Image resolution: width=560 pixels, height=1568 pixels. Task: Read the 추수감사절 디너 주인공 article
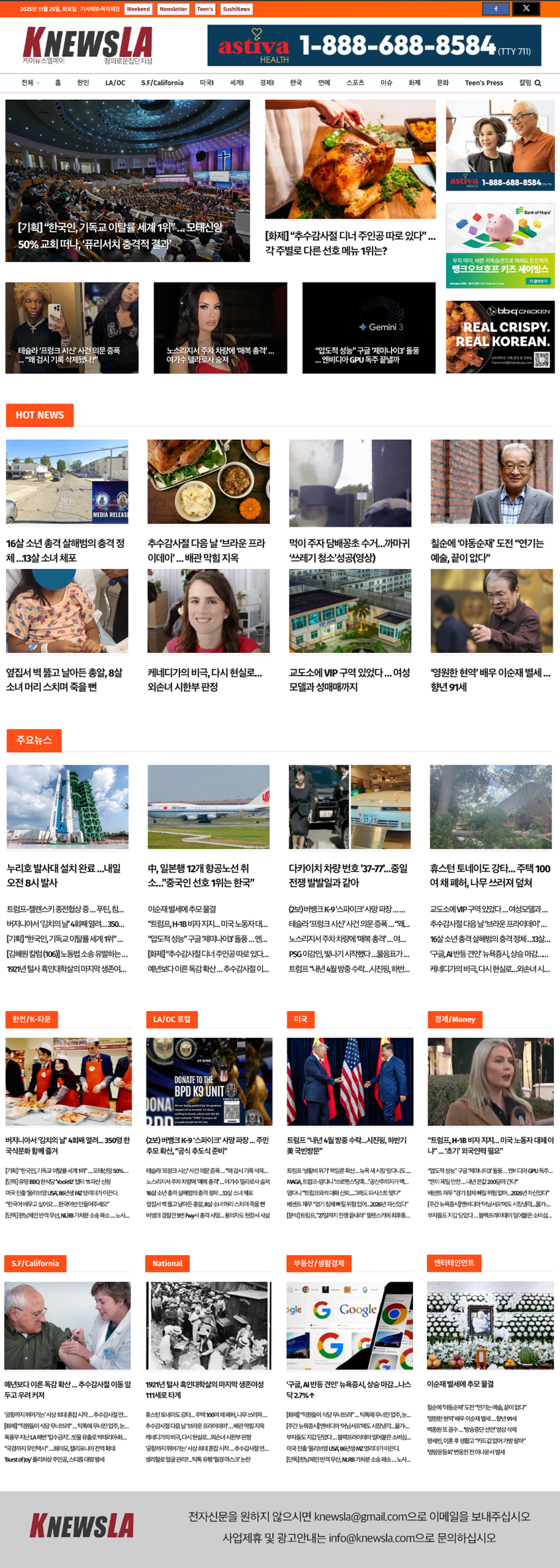point(350,243)
